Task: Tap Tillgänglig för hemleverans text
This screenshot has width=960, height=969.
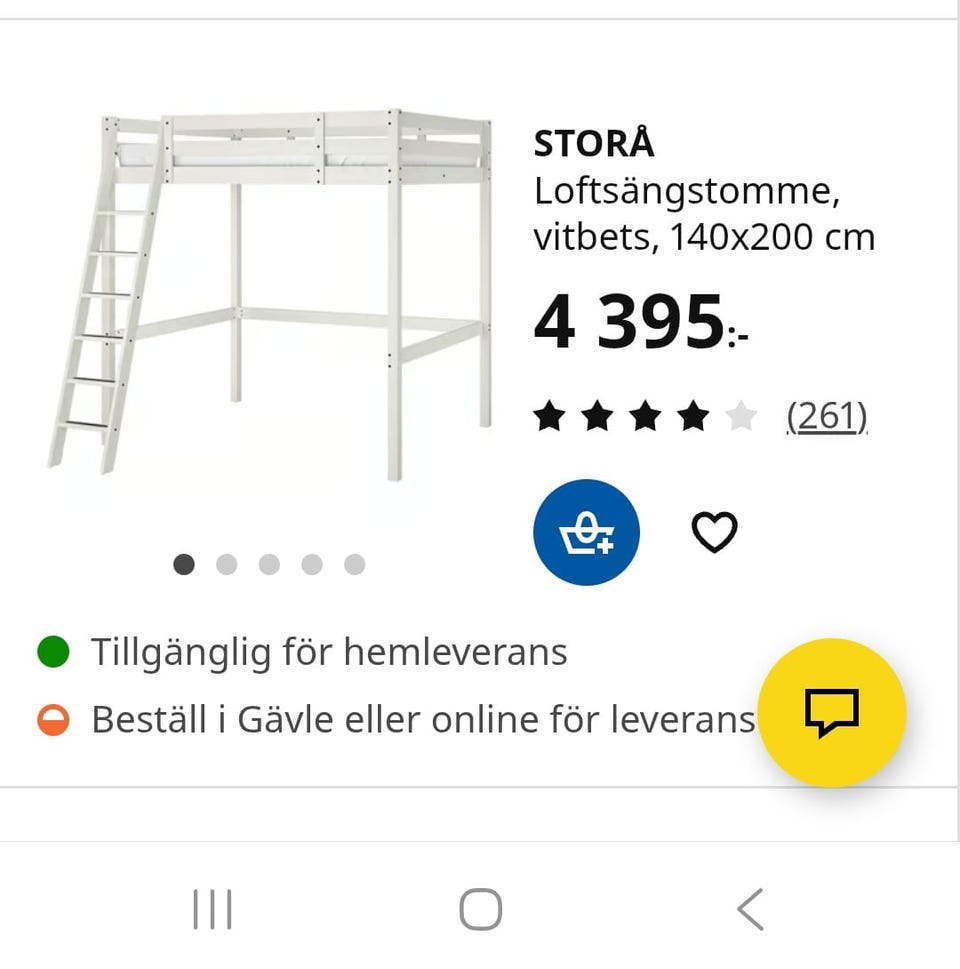Action: pyautogui.click(x=328, y=651)
